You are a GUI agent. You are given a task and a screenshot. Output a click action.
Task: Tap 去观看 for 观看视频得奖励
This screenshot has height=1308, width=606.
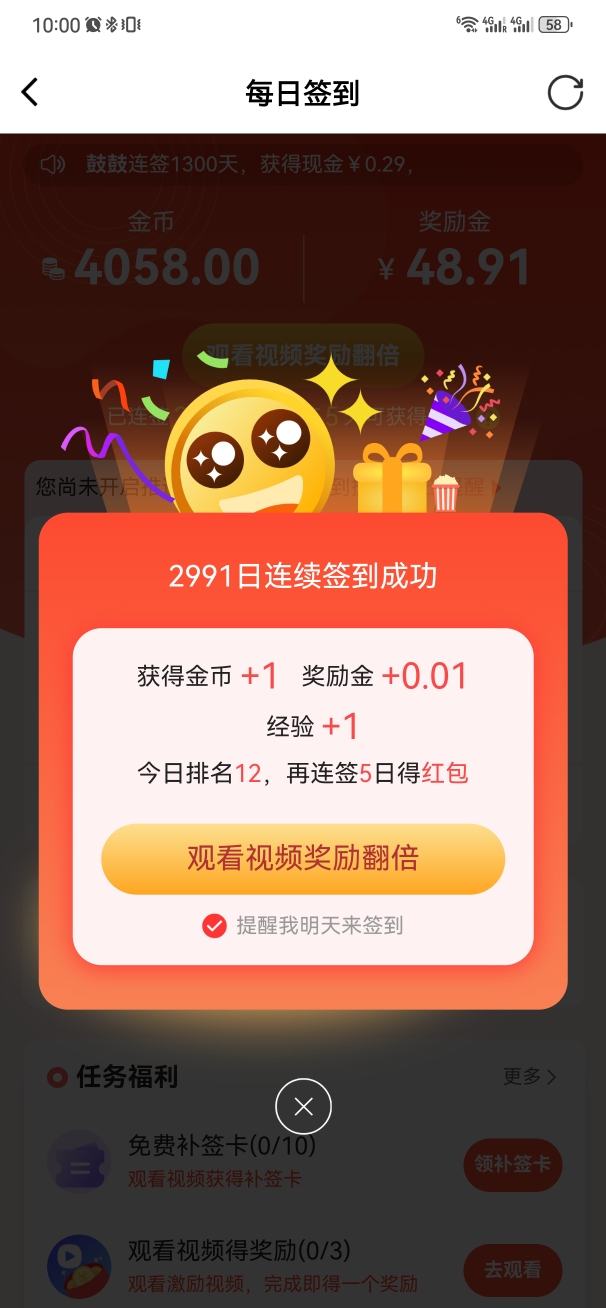pos(512,1269)
